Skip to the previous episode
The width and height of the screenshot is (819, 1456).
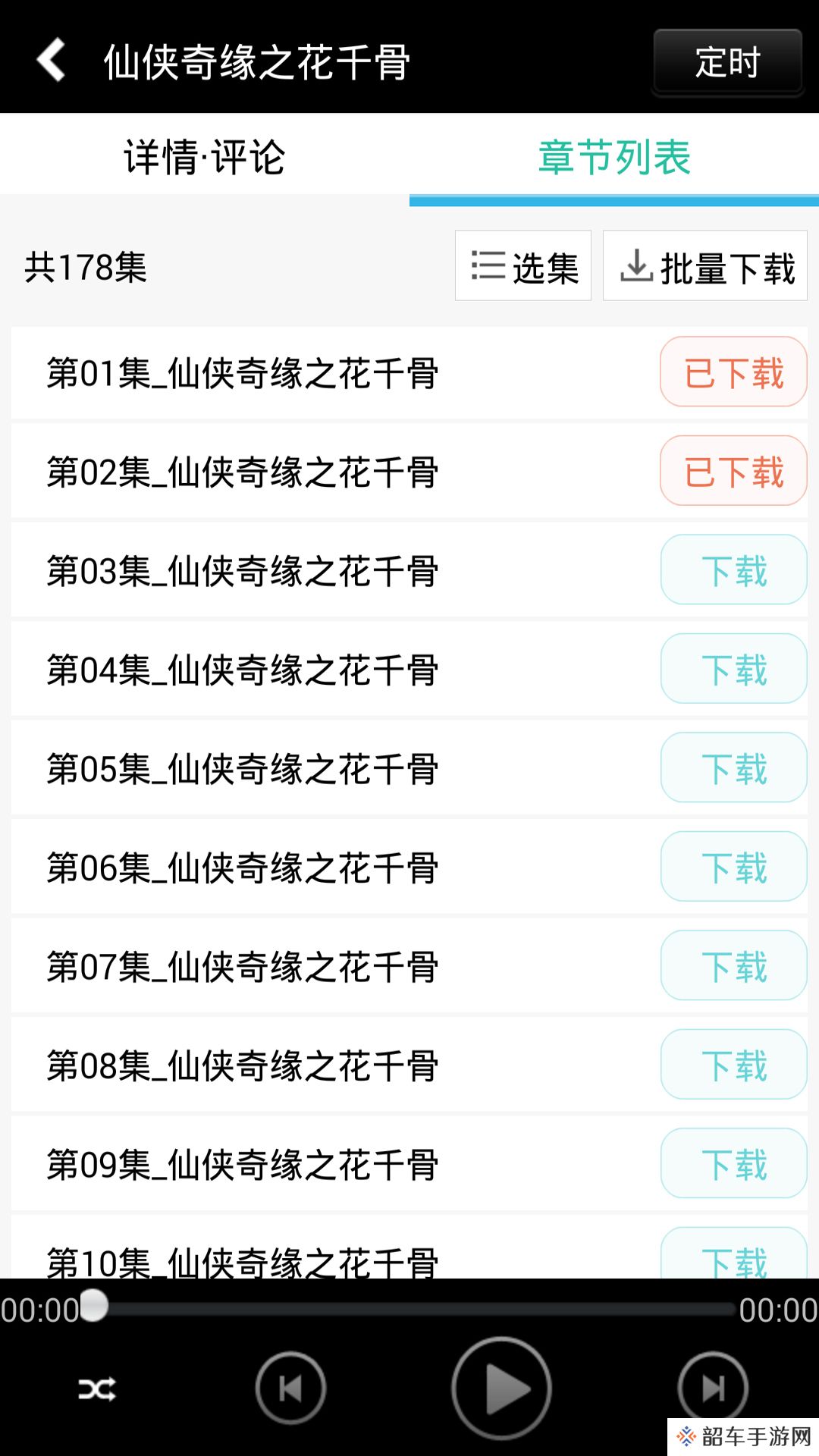[x=290, y=1389]
